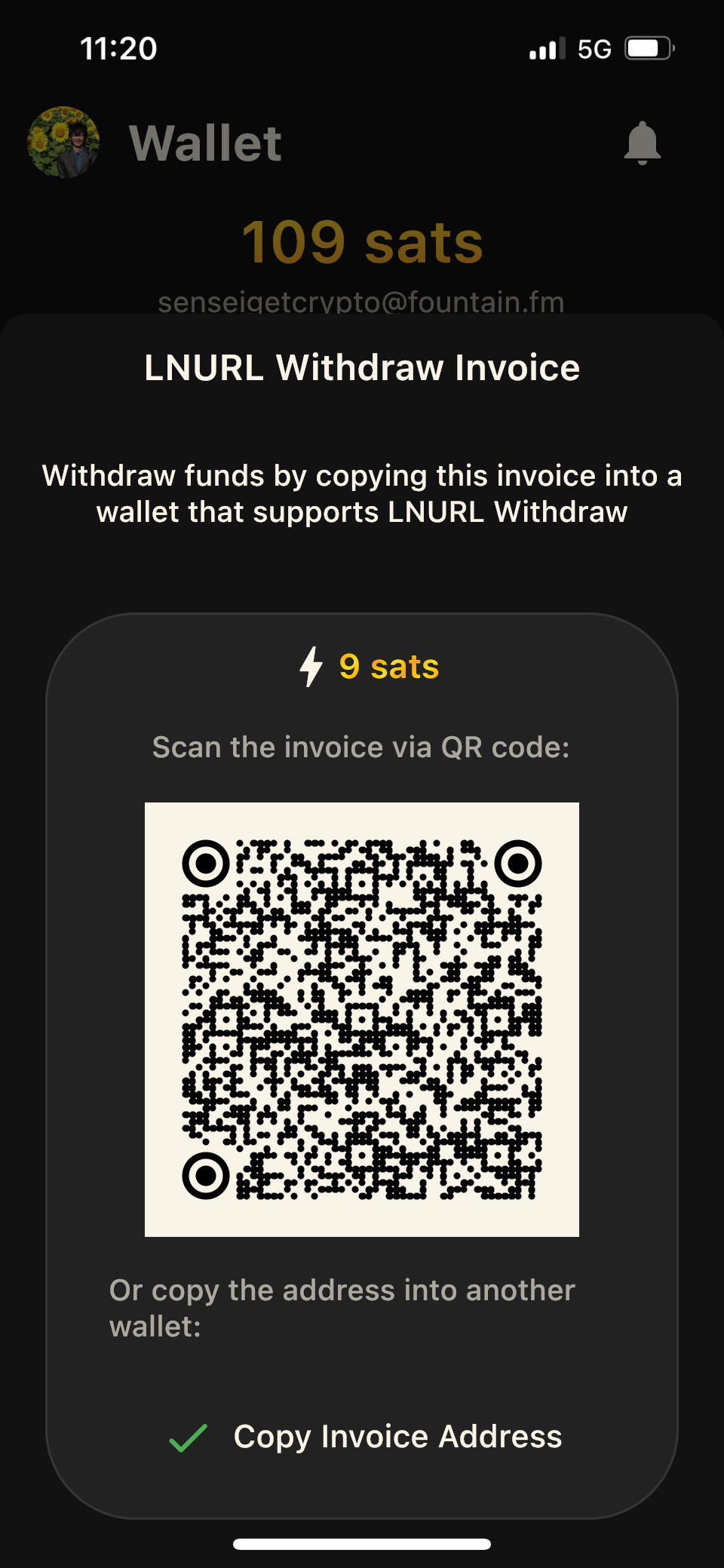Open the profile avatar
724x1568 pixels.
tap(63, 143)
